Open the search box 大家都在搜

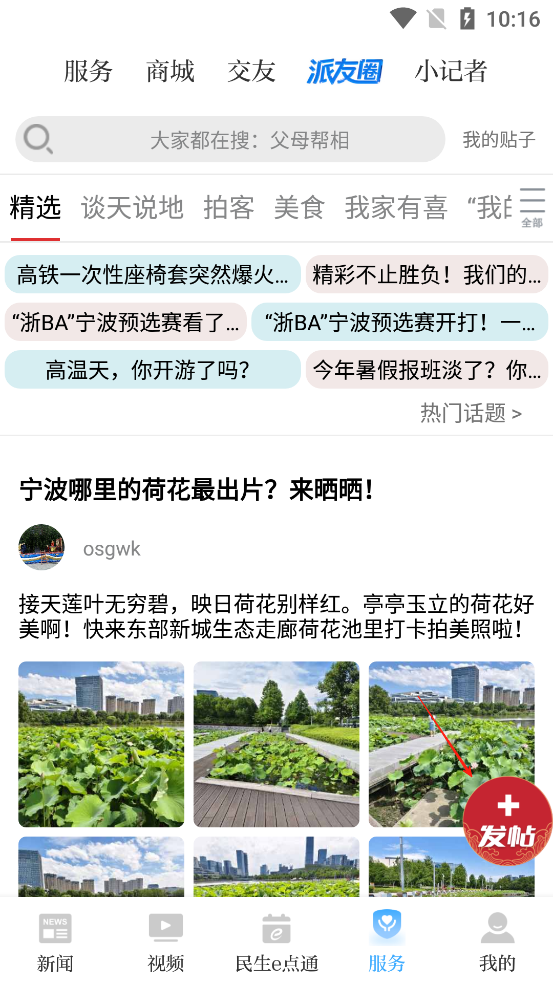[x=230, y=139]
